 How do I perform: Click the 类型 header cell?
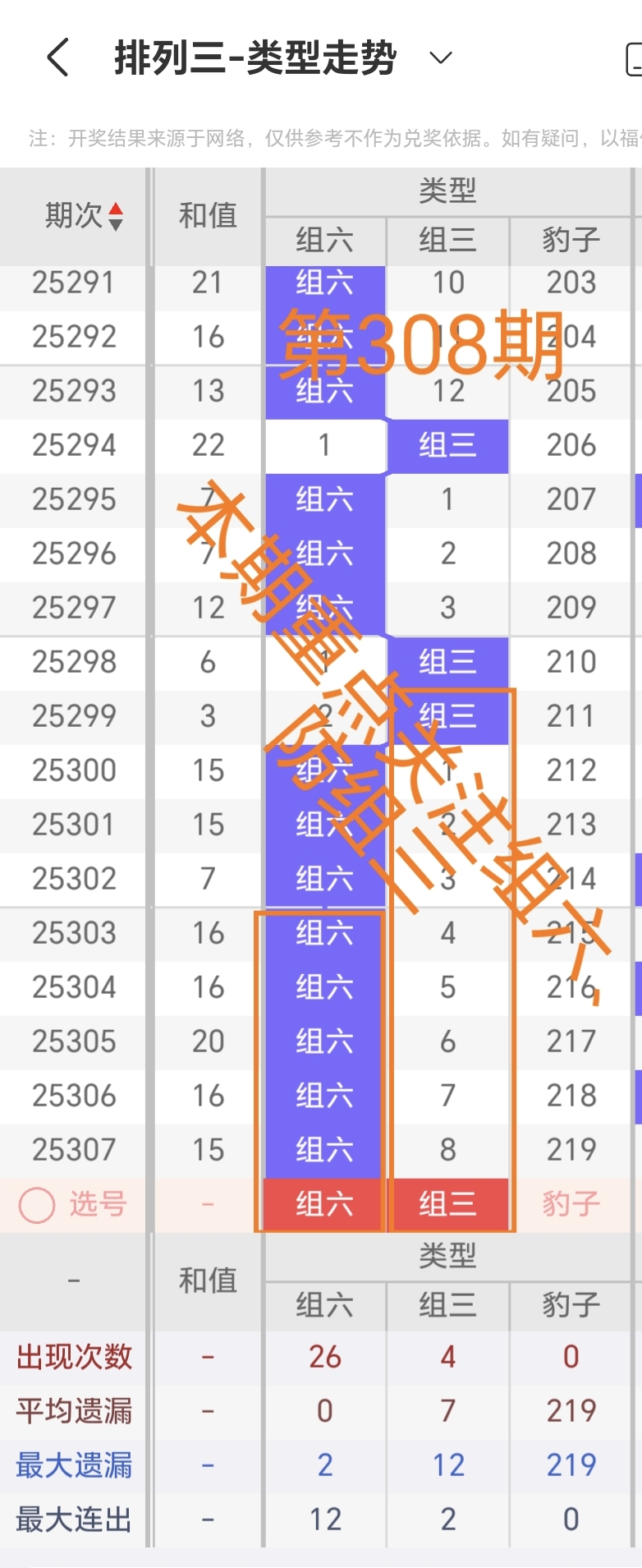coord(448,190)
